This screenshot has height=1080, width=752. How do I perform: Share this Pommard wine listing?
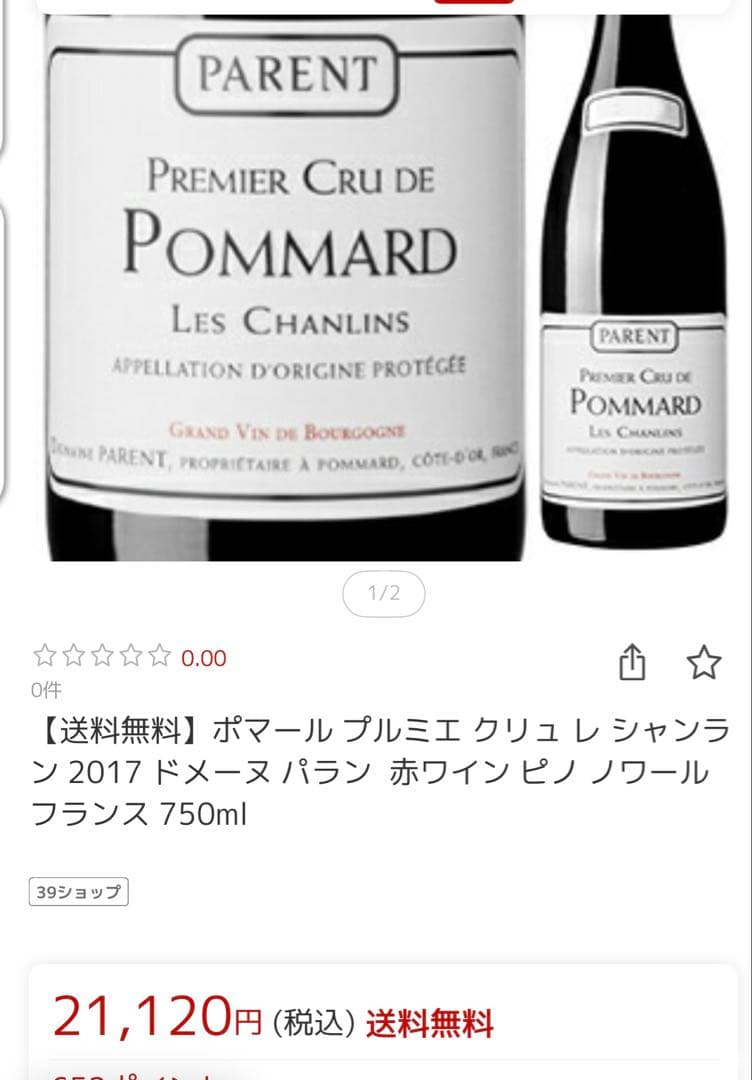point(632,662)
